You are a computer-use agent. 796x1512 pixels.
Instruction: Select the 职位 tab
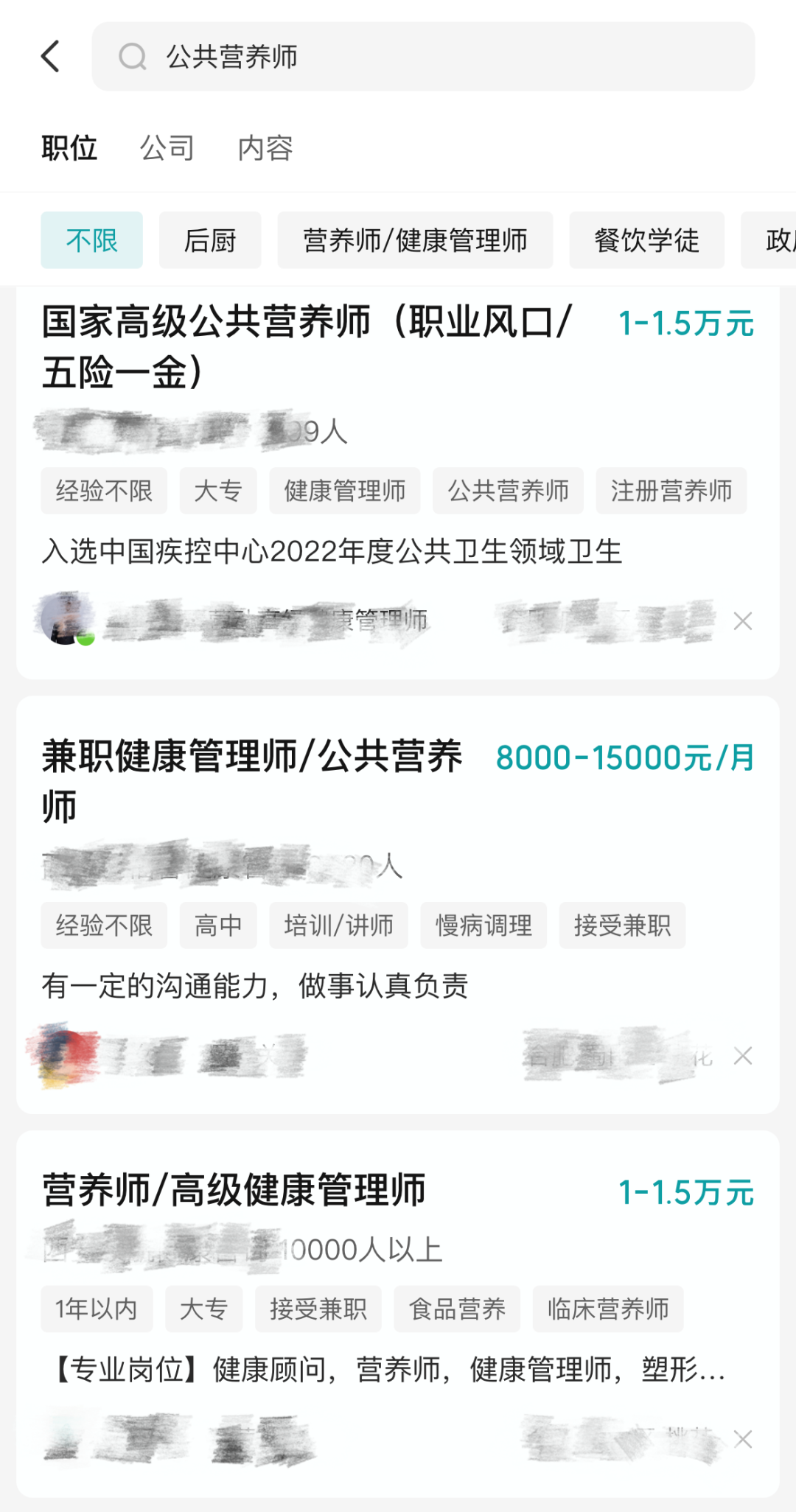point(71,147)
